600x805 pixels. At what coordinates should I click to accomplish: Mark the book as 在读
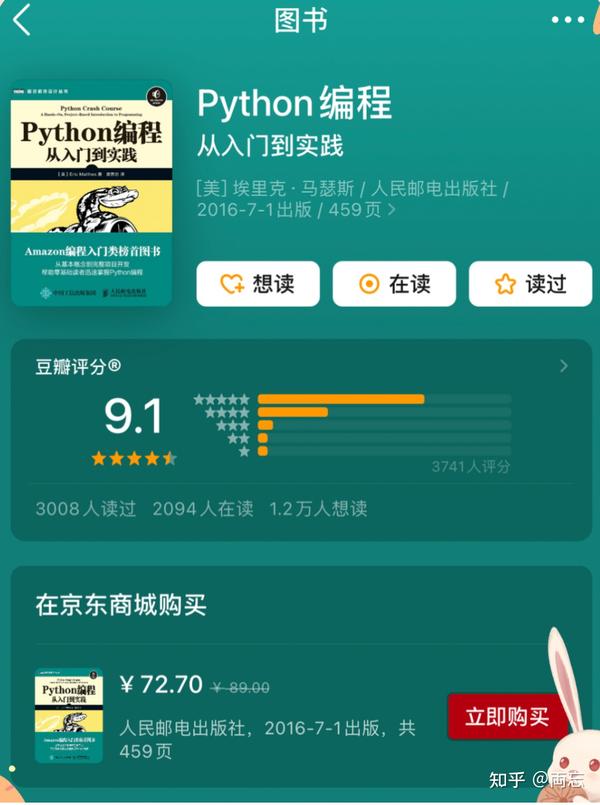pyautogui.click(x=394, y=283)
